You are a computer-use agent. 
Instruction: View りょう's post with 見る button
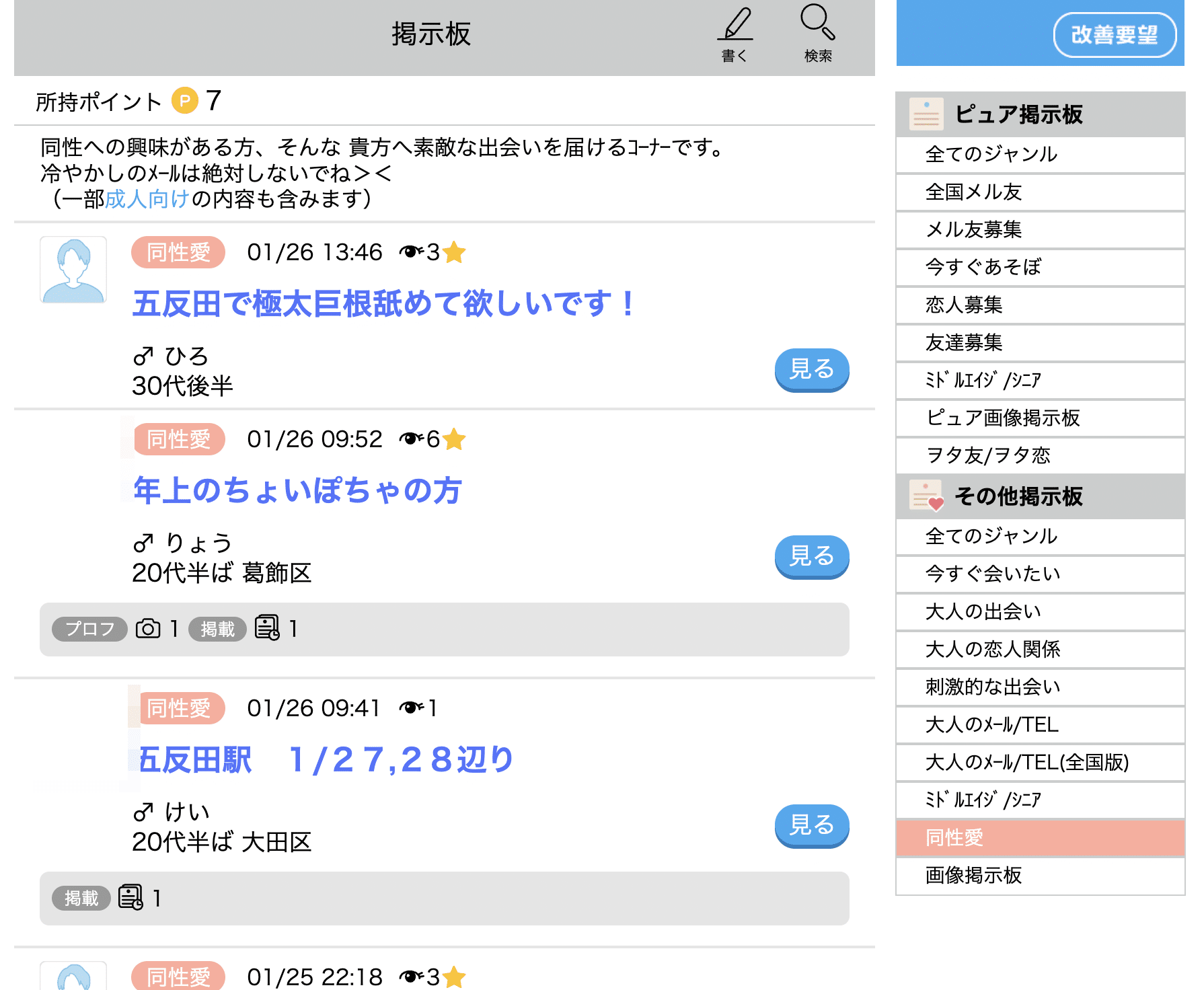[811, 556]
